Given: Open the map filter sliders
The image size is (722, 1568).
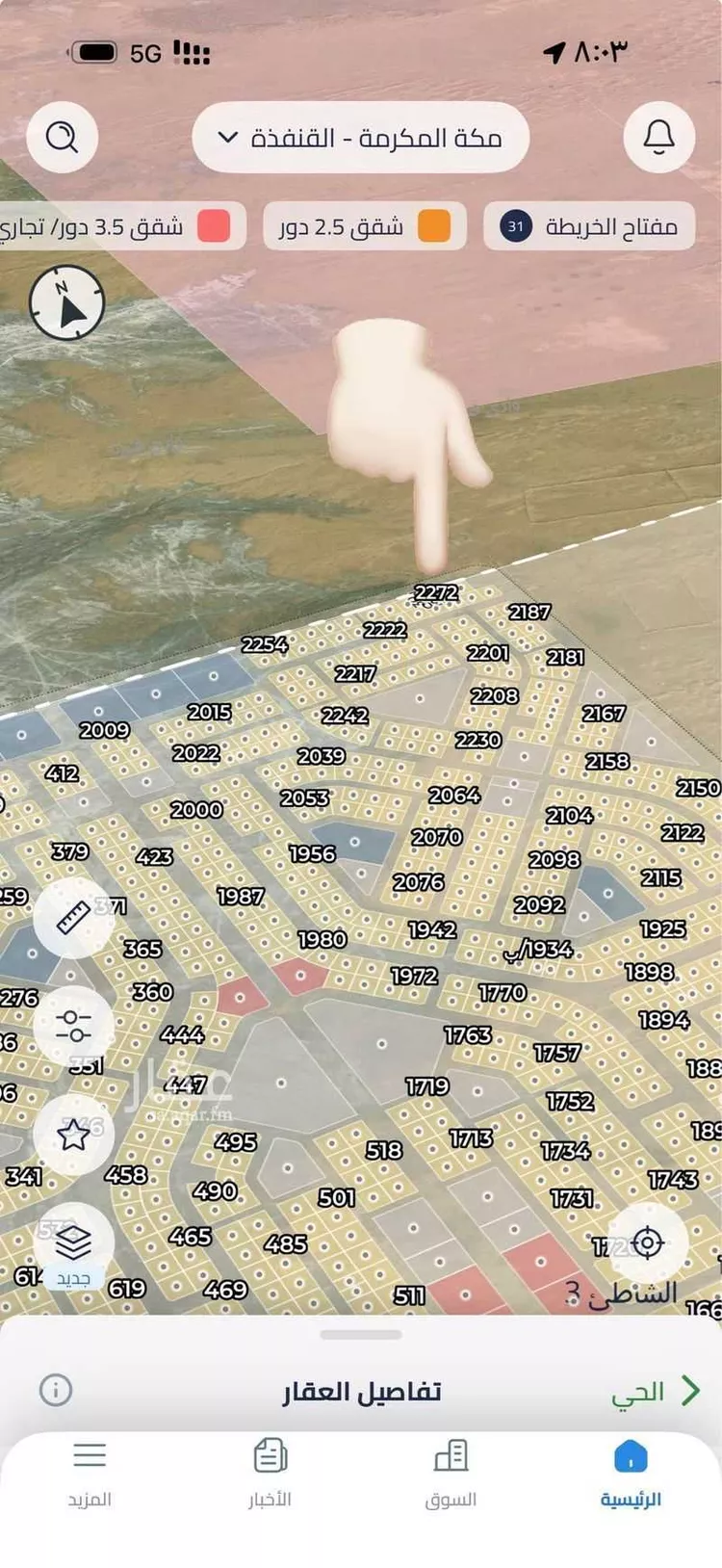Looking at the screenshot, I should 73,1026.
